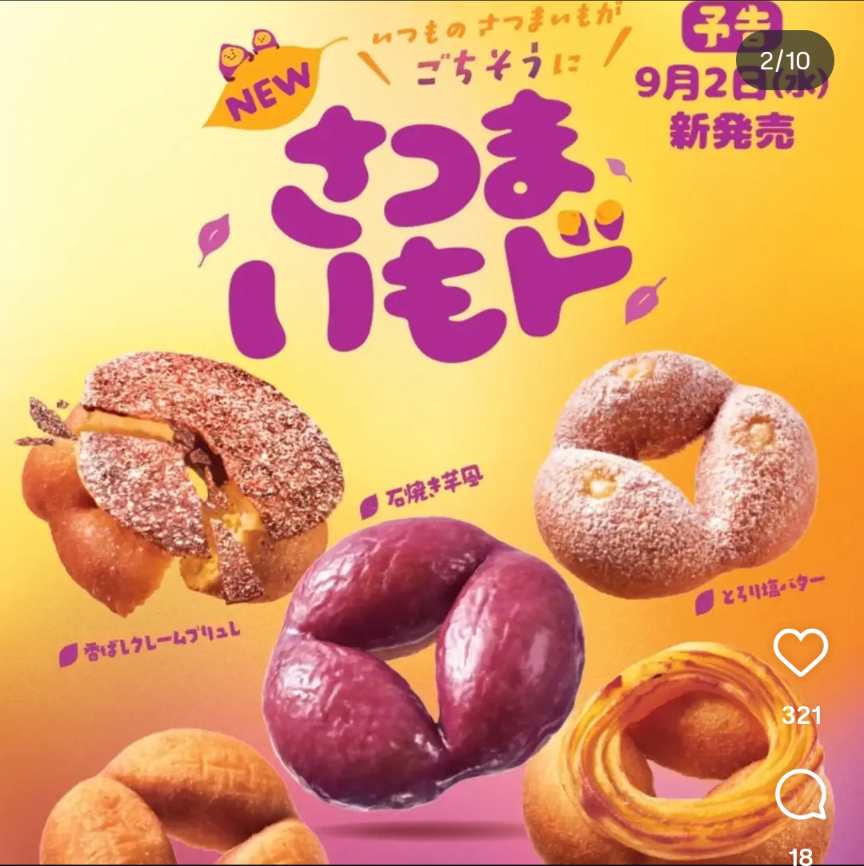Like this post with the heart icon

pyautogui.click(x=800, y=652)
